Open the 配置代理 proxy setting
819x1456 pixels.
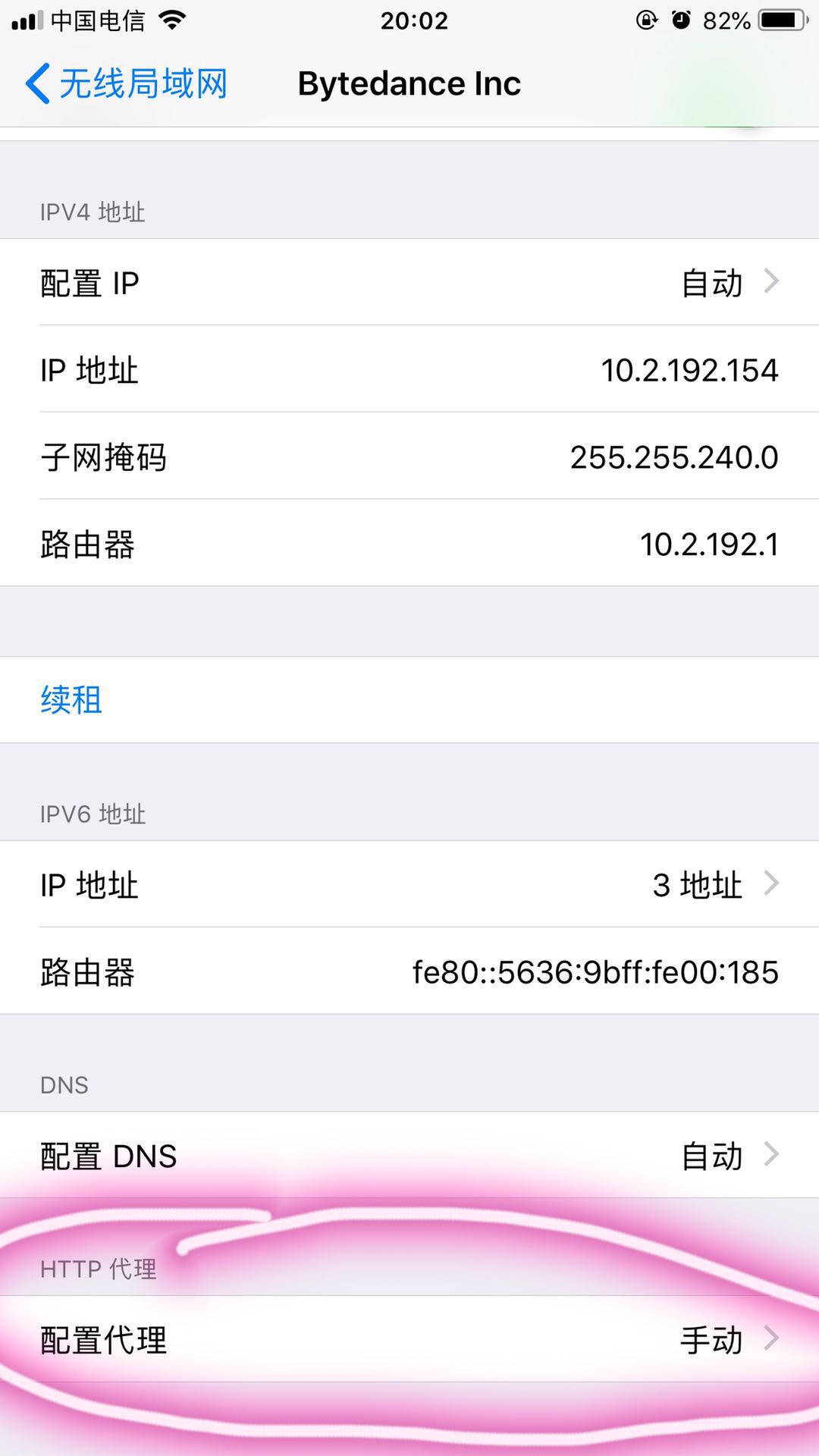coord(409,1339)
